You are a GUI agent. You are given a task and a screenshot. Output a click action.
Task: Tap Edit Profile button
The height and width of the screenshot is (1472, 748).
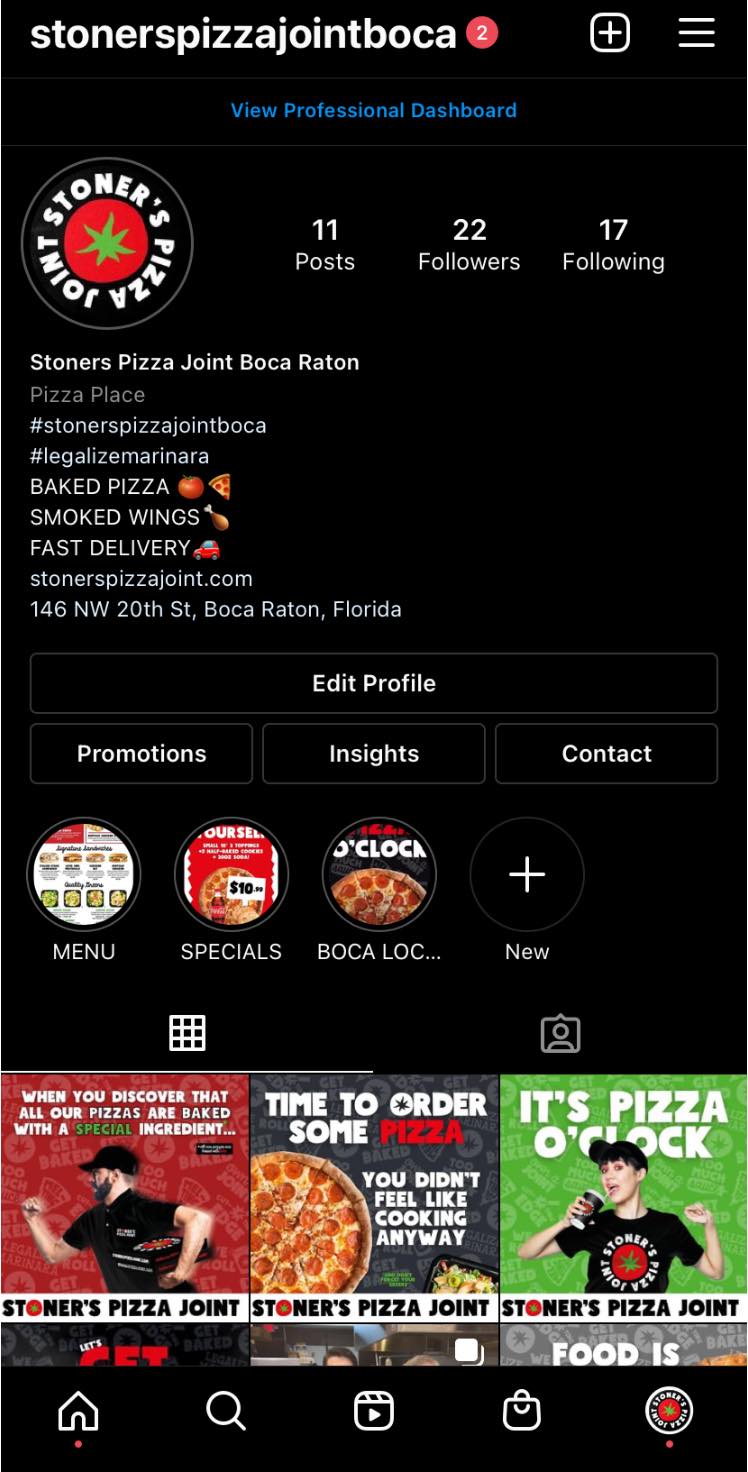[x=374, y=683]
